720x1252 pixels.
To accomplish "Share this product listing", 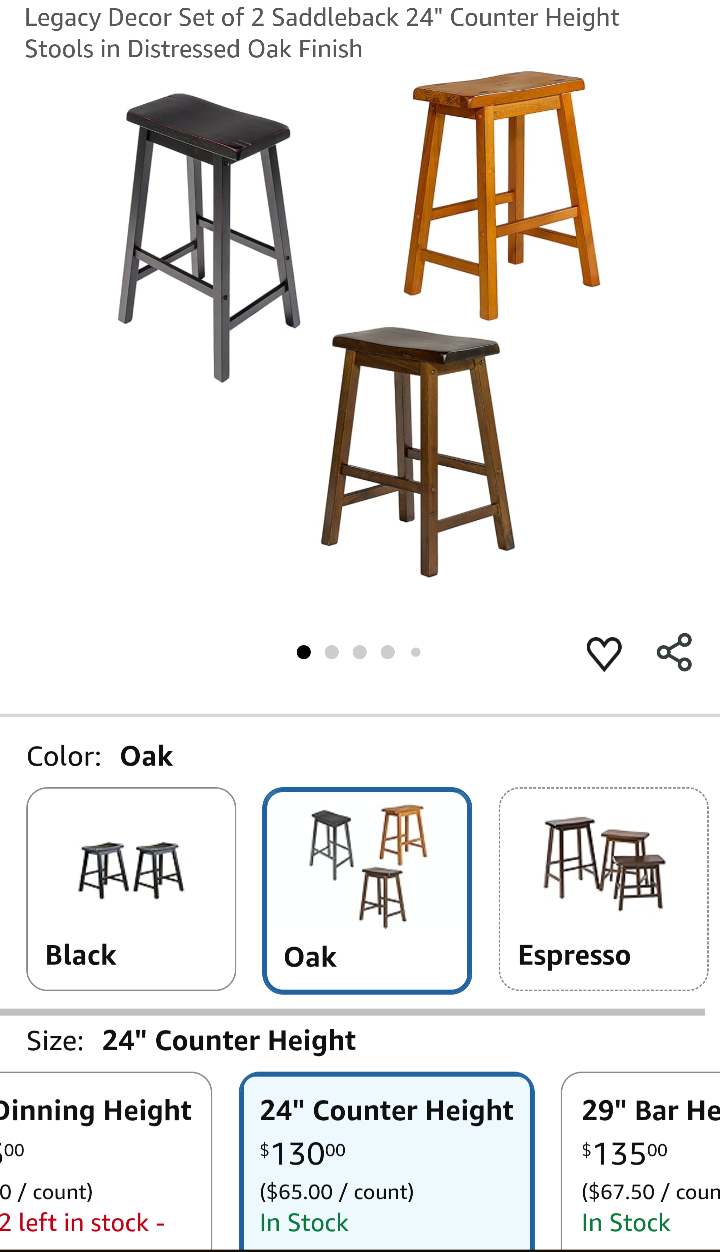I will coord(675,652).
